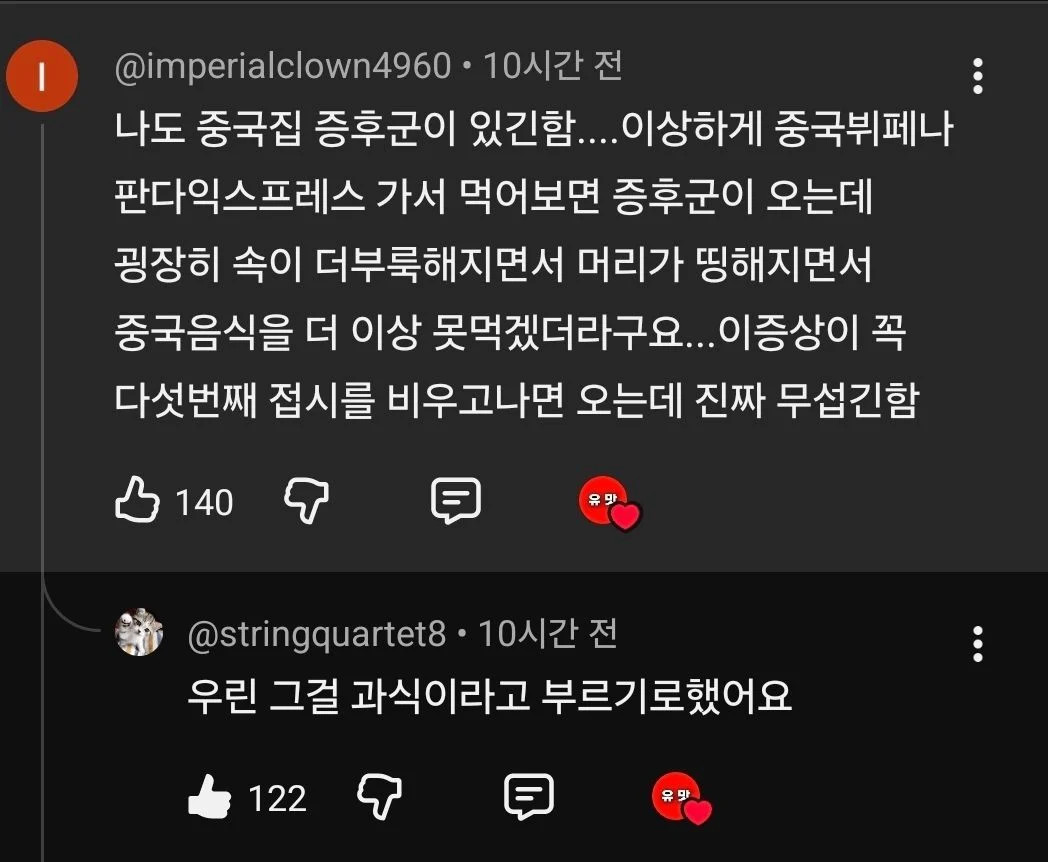Open overflow menu for @stringquartet8's reply

pyautogui.click(x=978, y=644)
